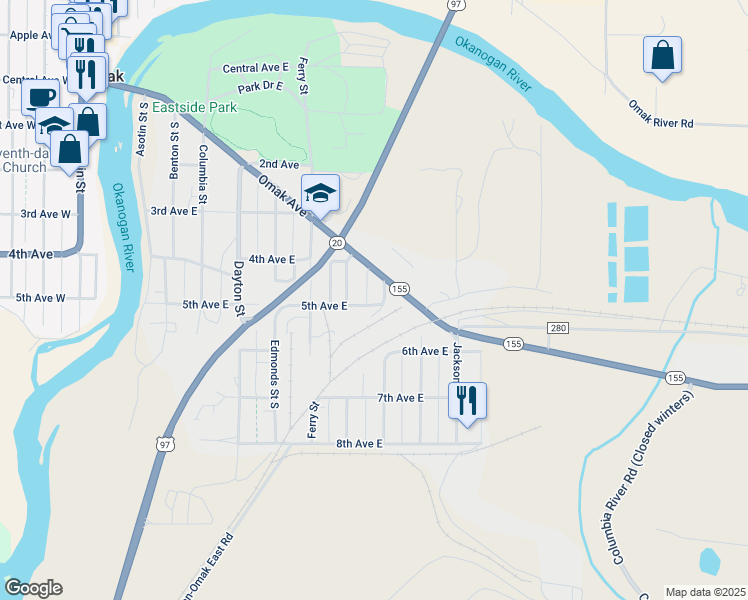Tap the shopping marker near Omak River Rd
This screenshot has width=748, height=600.
(x=662, y=55)
